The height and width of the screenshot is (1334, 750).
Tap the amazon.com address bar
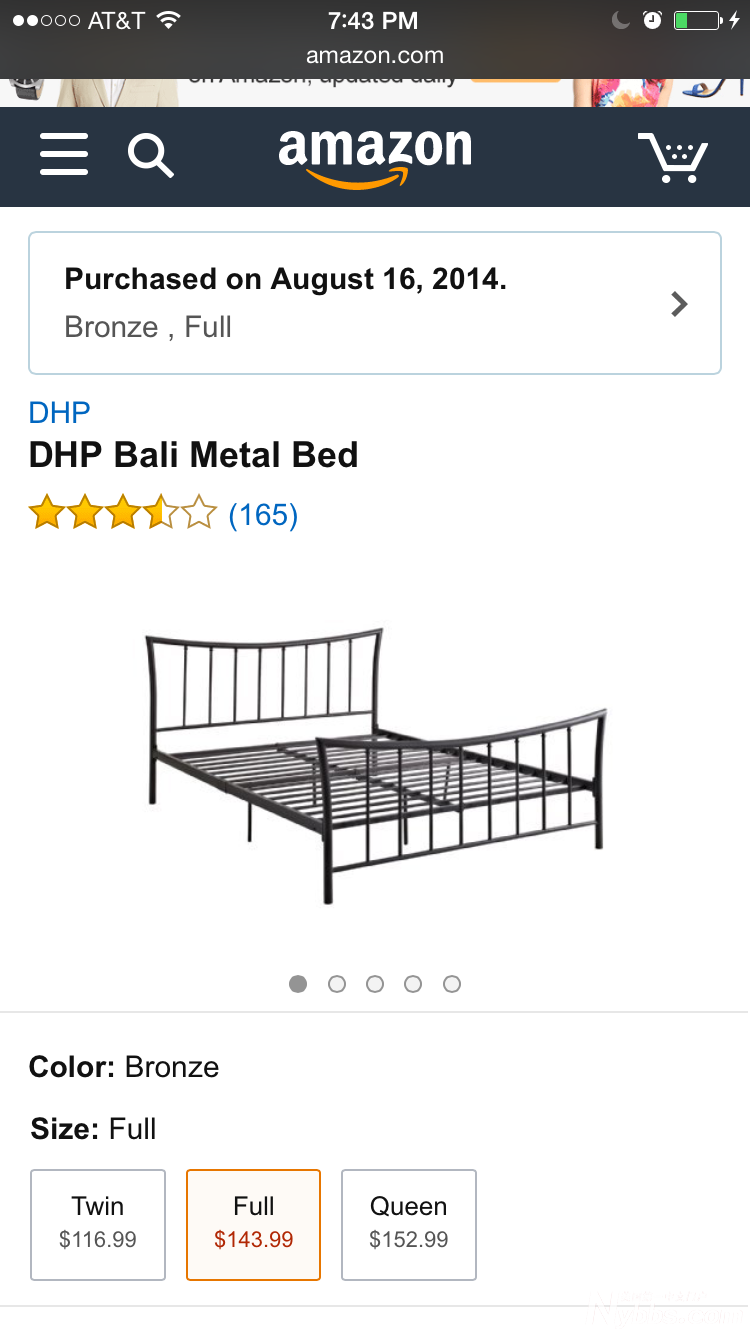(375, 56)
